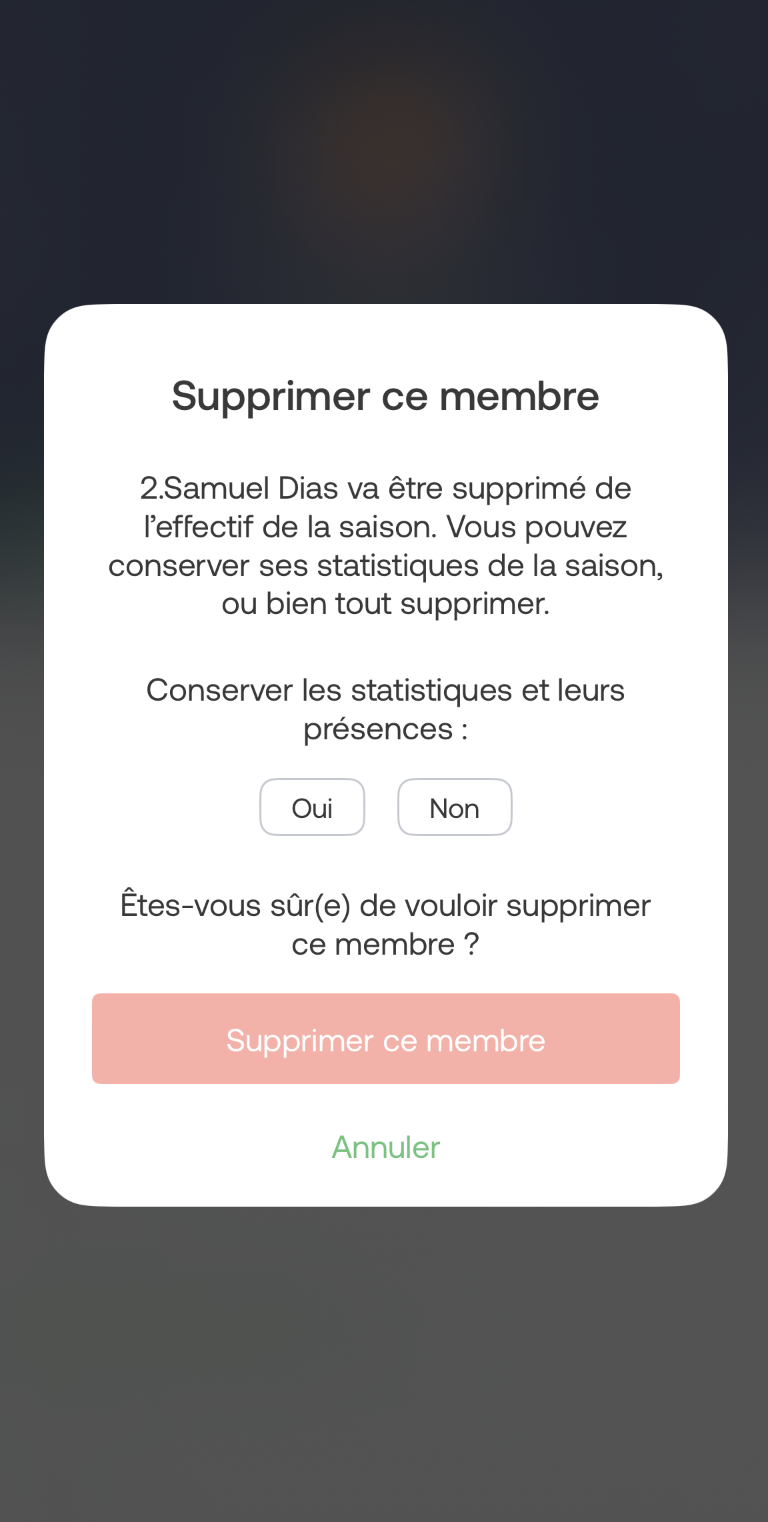Choose Non to delete all statistics
Image resolution: width=768 pixels, height=1522 pixels.
pos(455,807)
